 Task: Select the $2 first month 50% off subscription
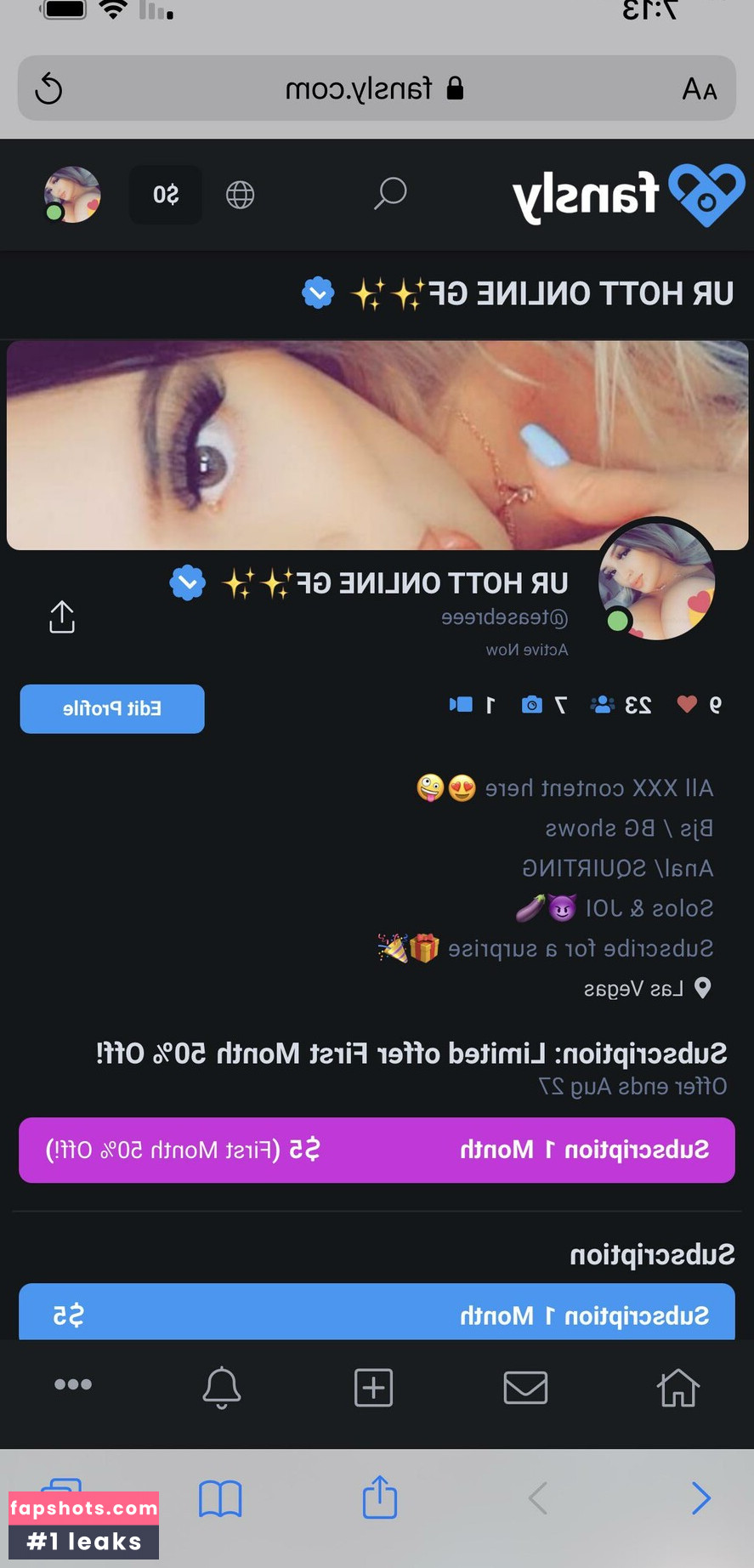(377, 1150)
